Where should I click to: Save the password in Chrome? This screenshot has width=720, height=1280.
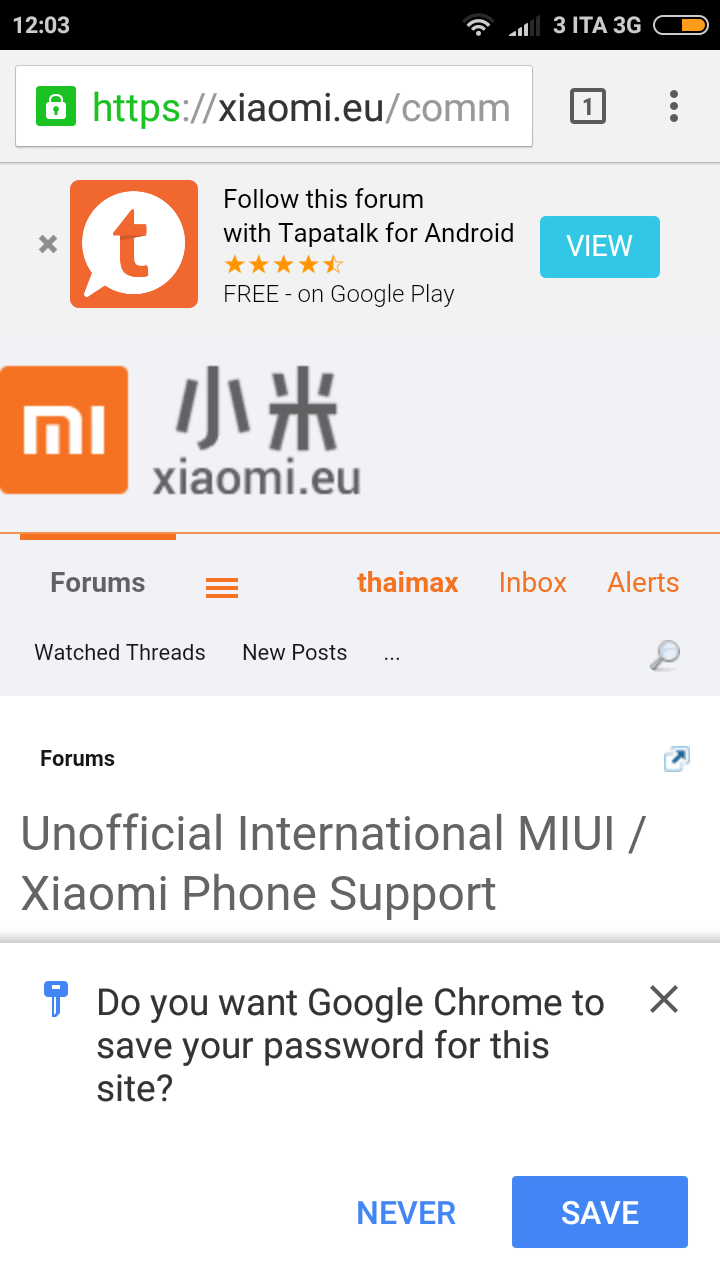600,1212
